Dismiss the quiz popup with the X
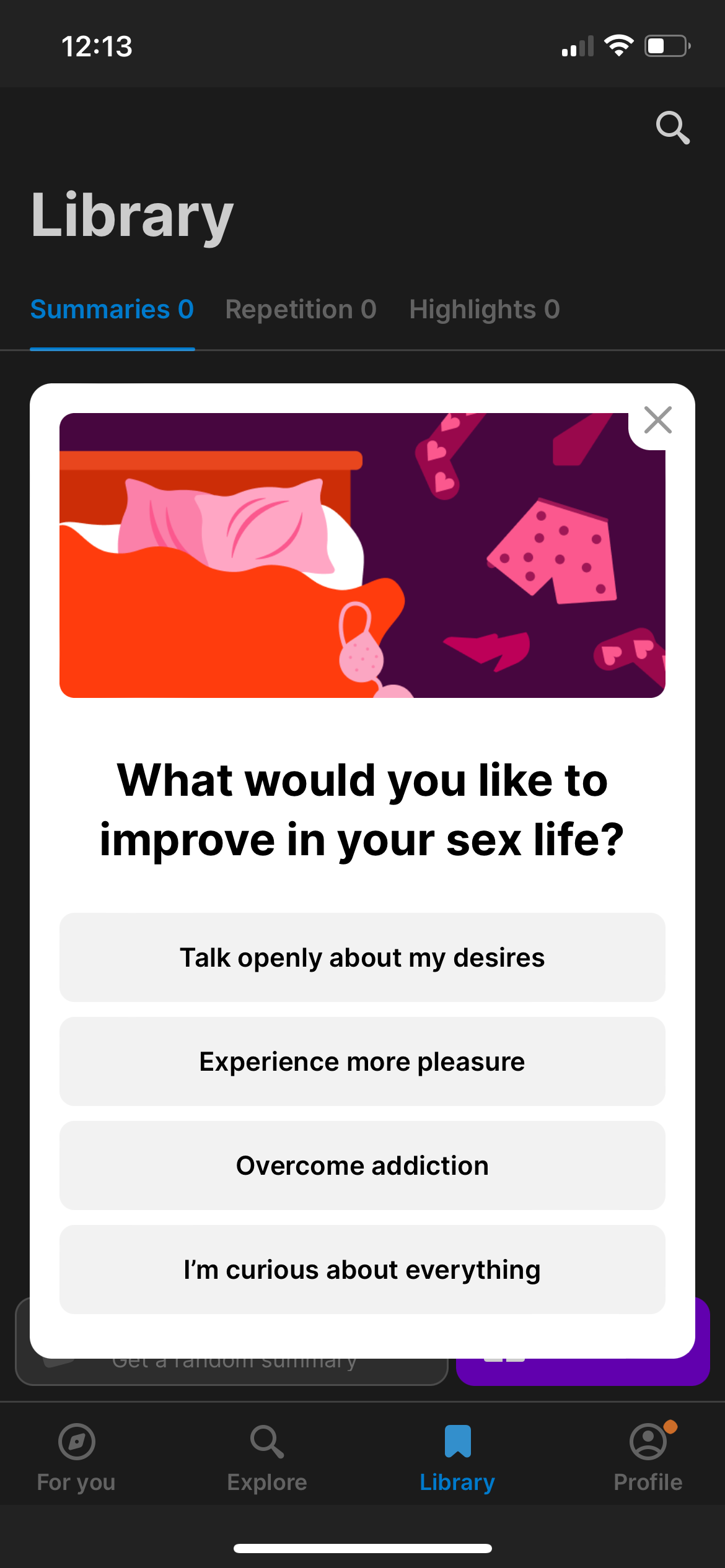 click(657, 420)
